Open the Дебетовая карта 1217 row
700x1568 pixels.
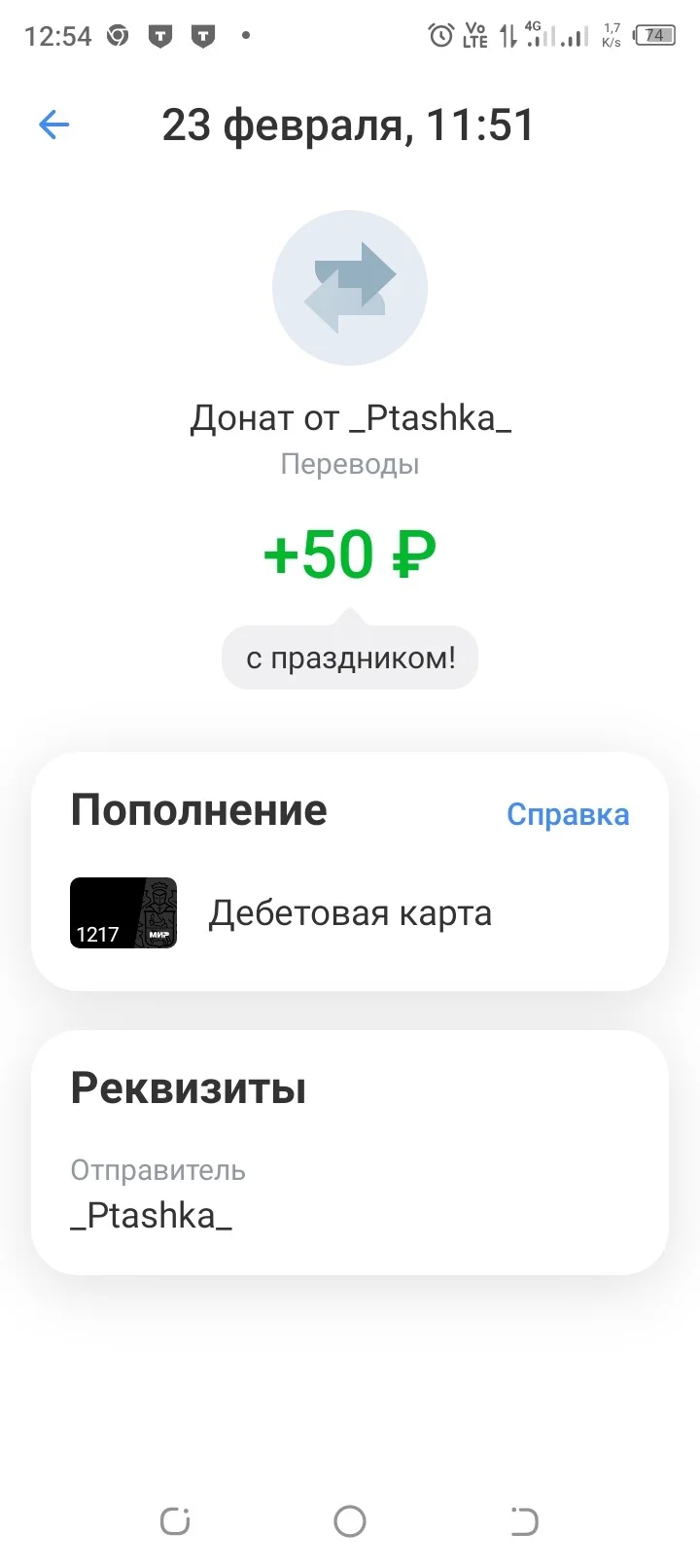click(x=350, y=912)
